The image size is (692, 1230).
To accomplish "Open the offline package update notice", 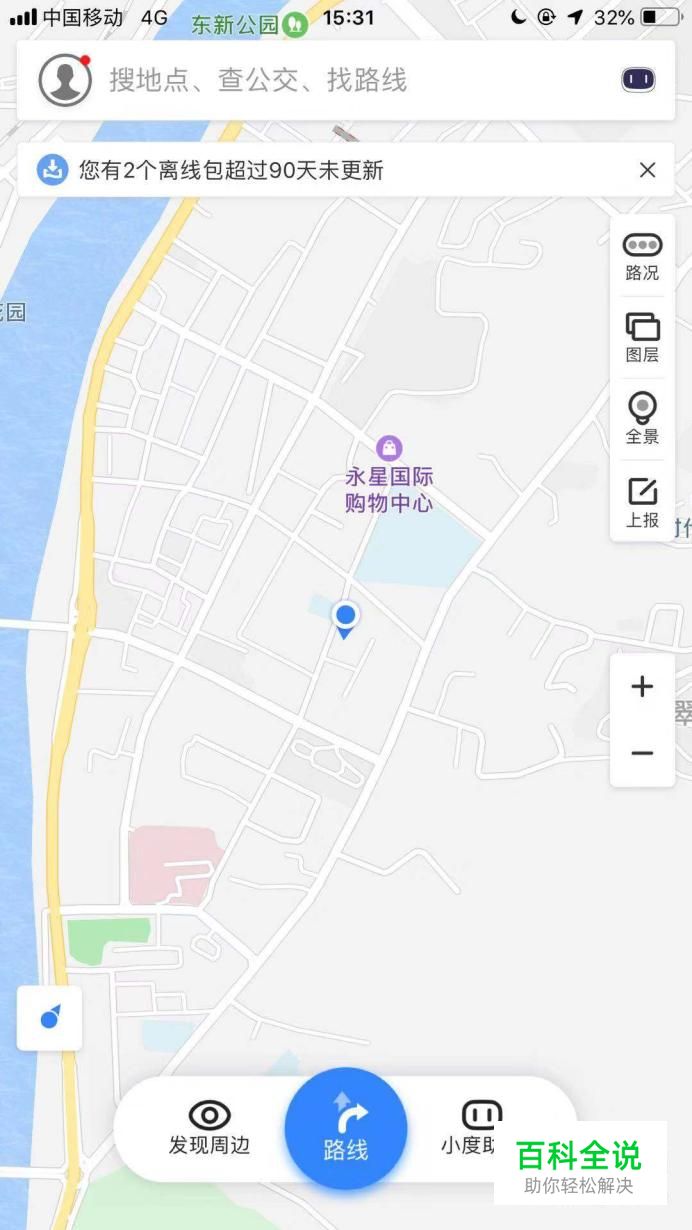I will click(230, 170).
